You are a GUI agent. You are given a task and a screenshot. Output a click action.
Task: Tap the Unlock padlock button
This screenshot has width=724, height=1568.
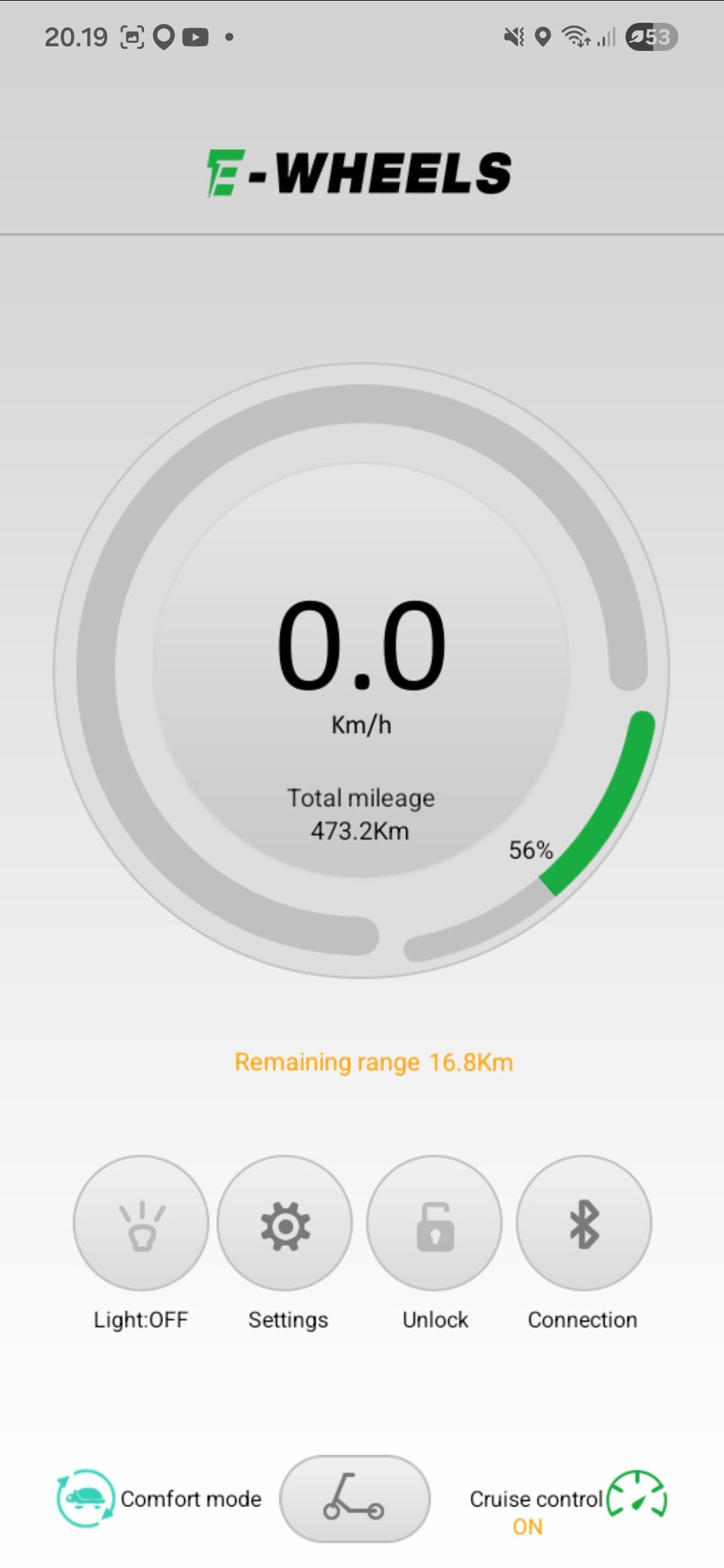coord(434,1223)
